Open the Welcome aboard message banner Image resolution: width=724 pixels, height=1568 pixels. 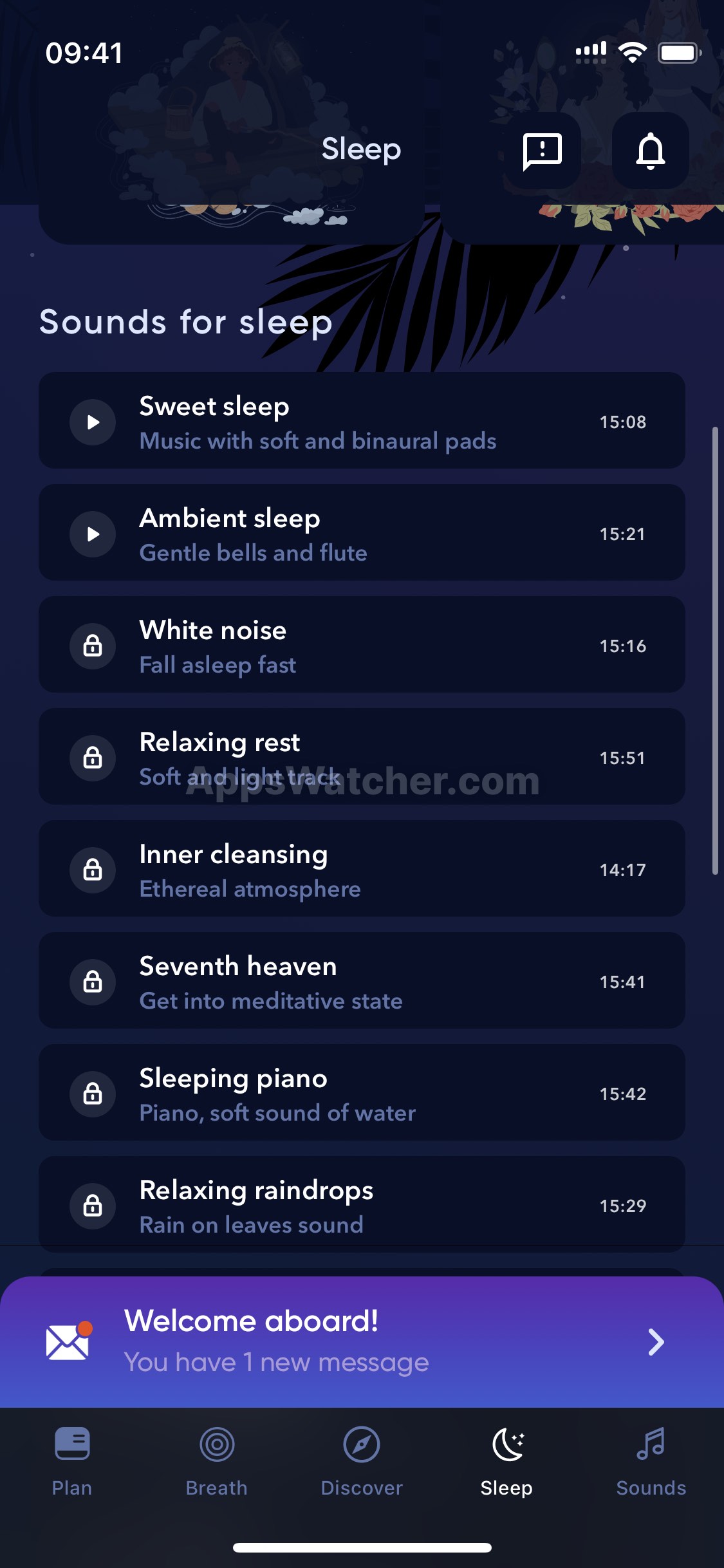[x=361, y=1341]
